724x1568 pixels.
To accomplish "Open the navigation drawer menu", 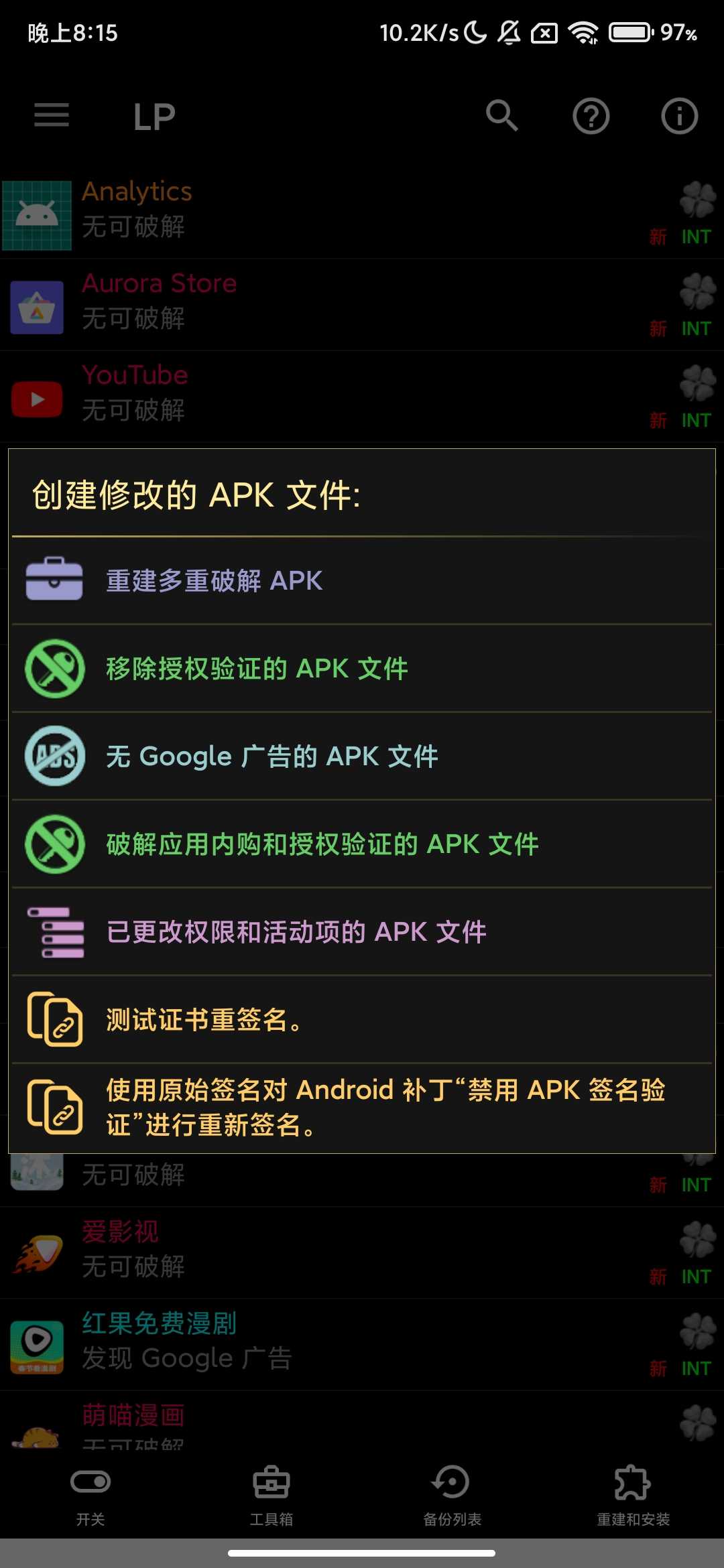I will pyautogui.click(x=51, y=115).
